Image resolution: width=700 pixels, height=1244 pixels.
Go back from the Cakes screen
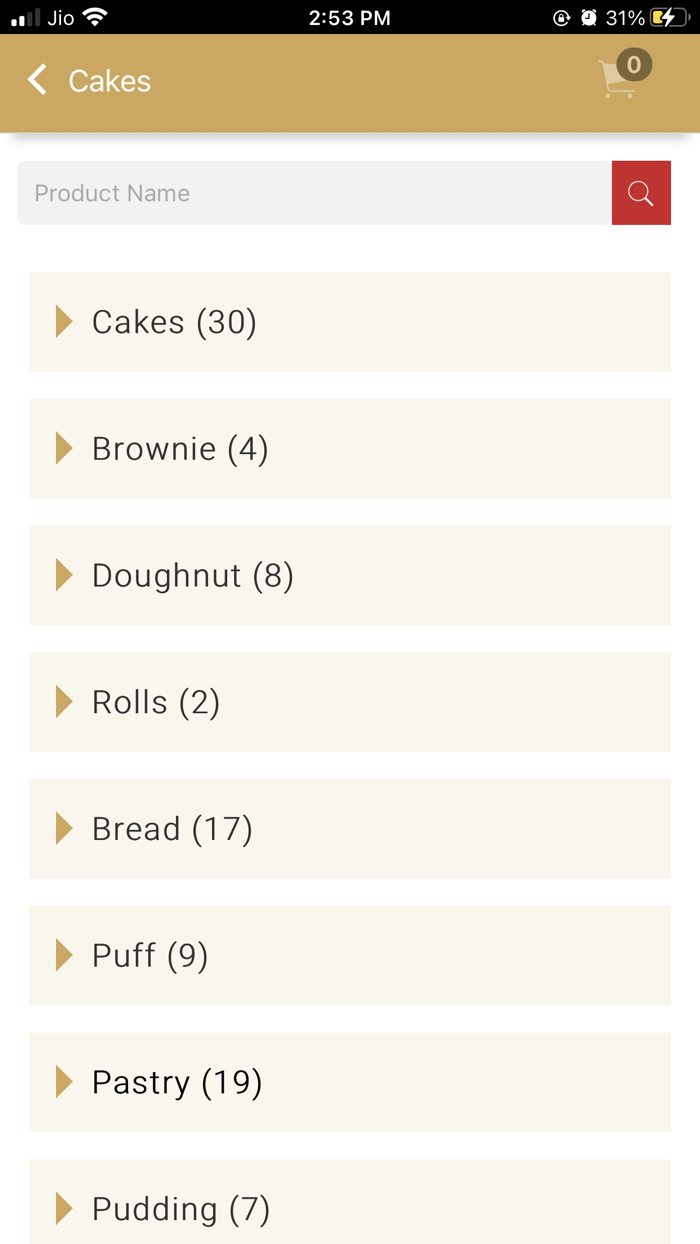coord(38,81)
